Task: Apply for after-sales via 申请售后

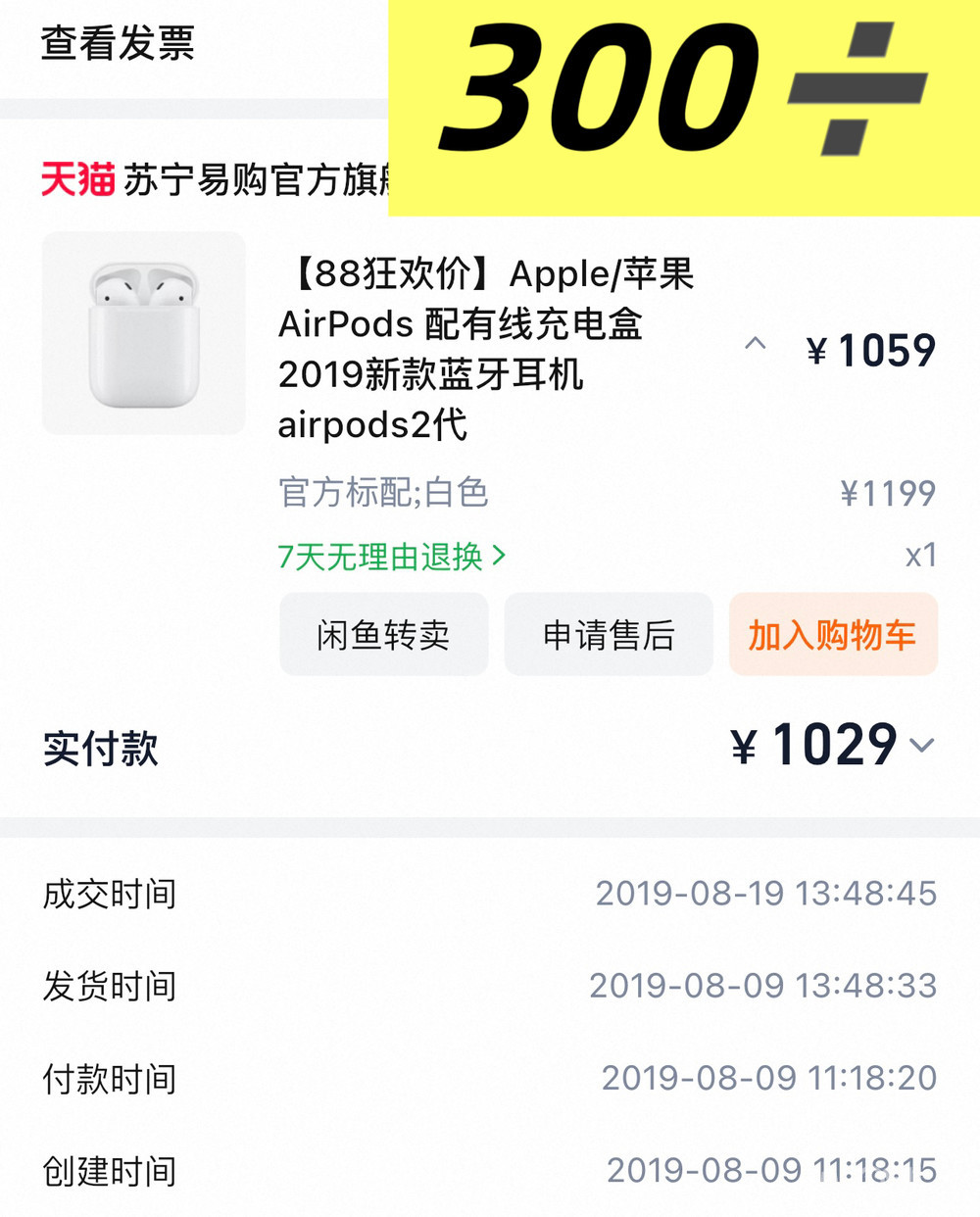Action: pyautogui.click(x=609, y=635)
